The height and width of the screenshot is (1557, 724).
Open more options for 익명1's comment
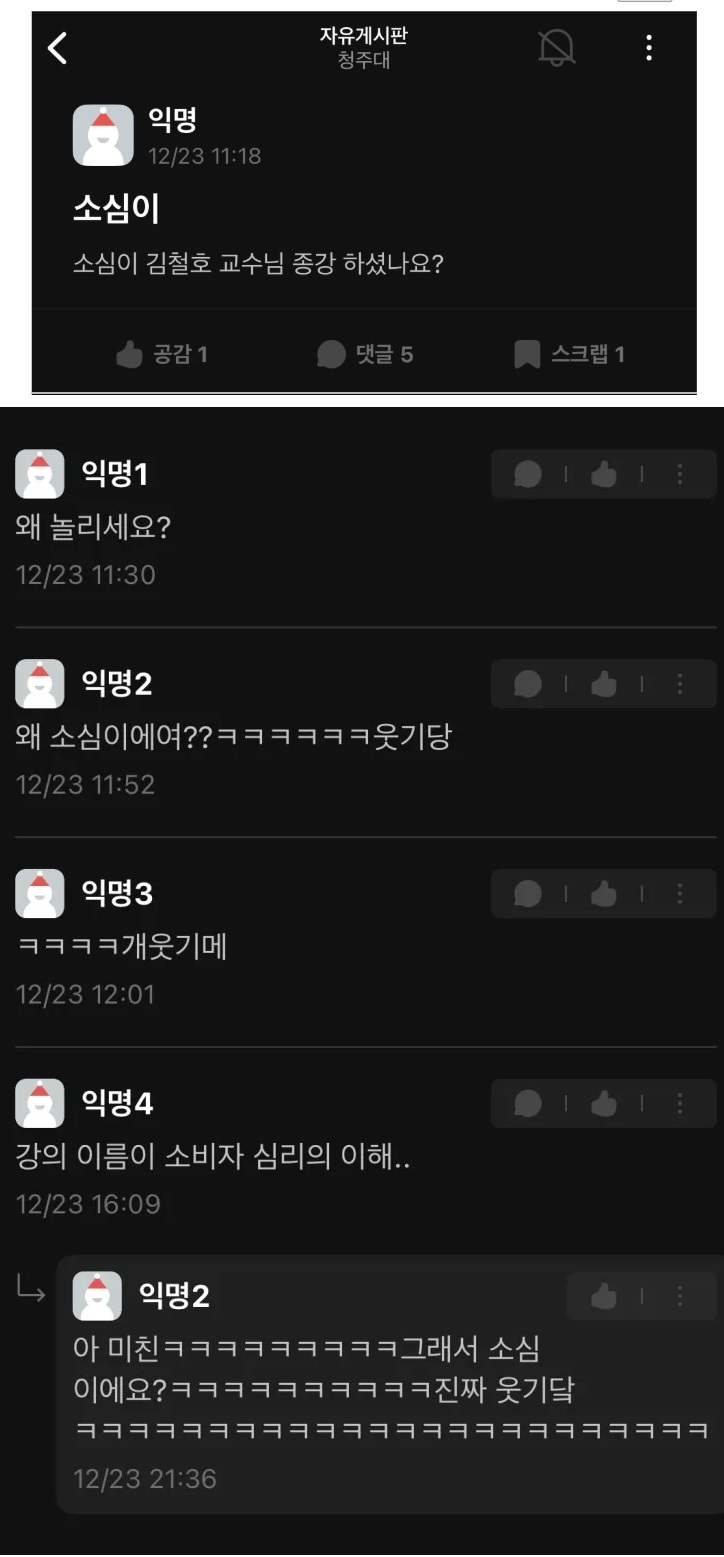click(x=680, y=475)
